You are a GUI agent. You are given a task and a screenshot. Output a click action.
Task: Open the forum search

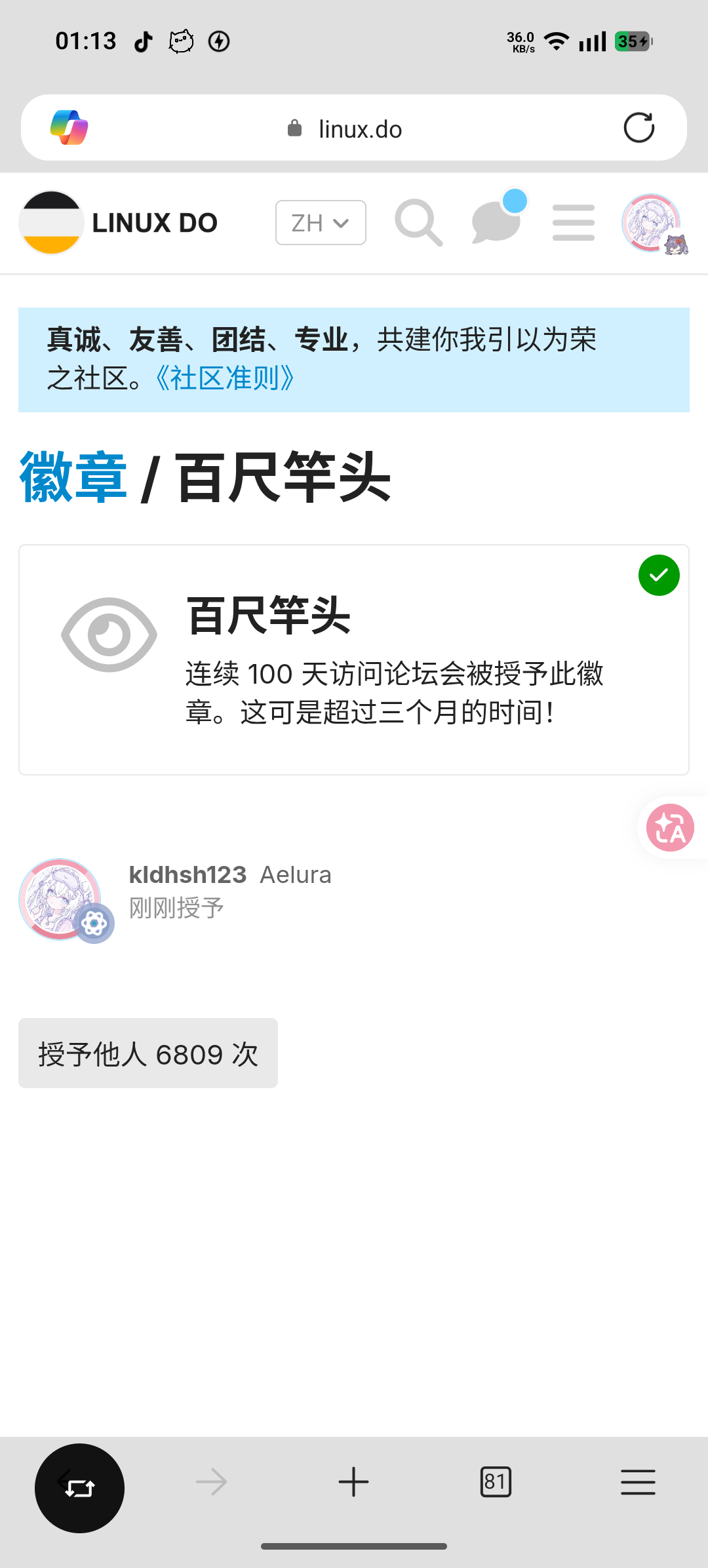coord(418,223)
